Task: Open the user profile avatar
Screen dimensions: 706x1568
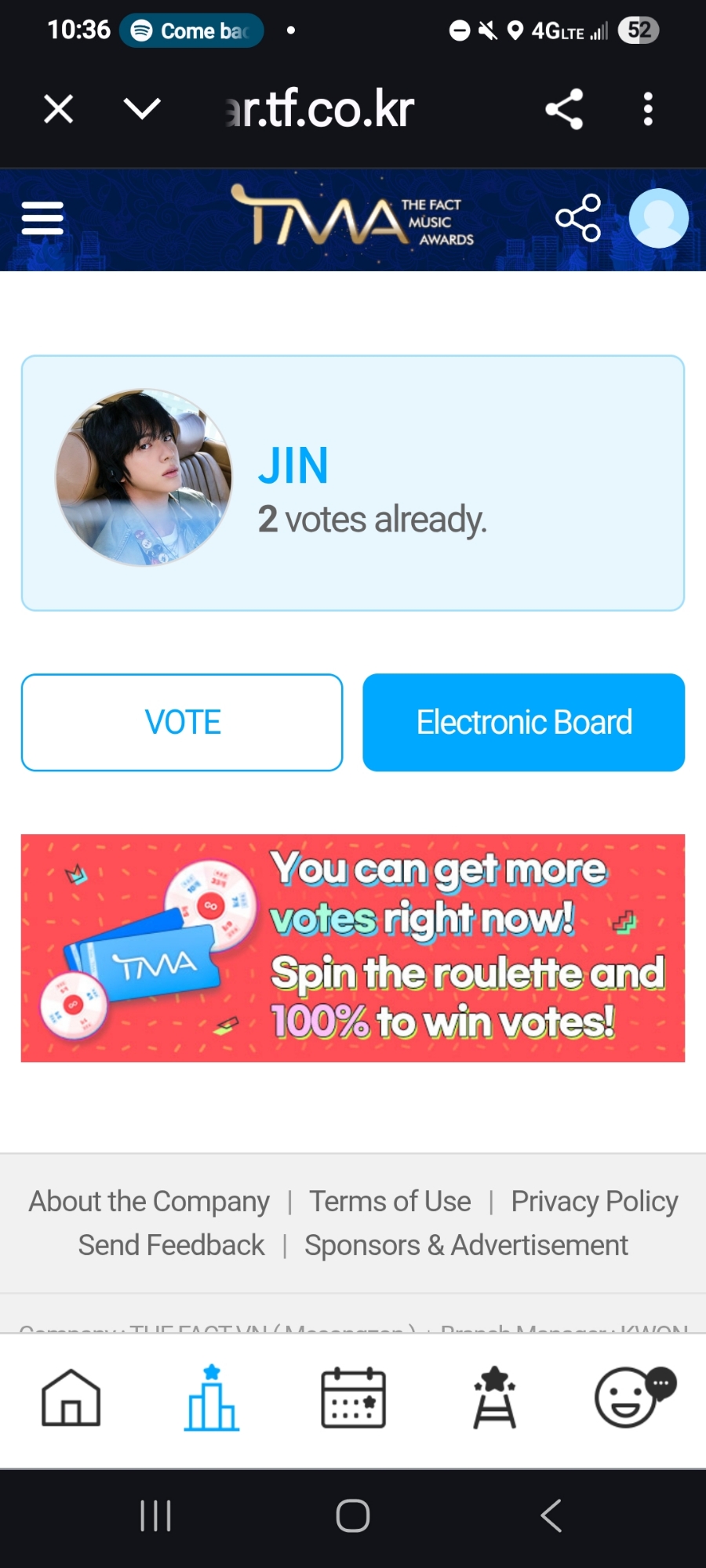Action: pyautogui.click(x=658, y=218)
